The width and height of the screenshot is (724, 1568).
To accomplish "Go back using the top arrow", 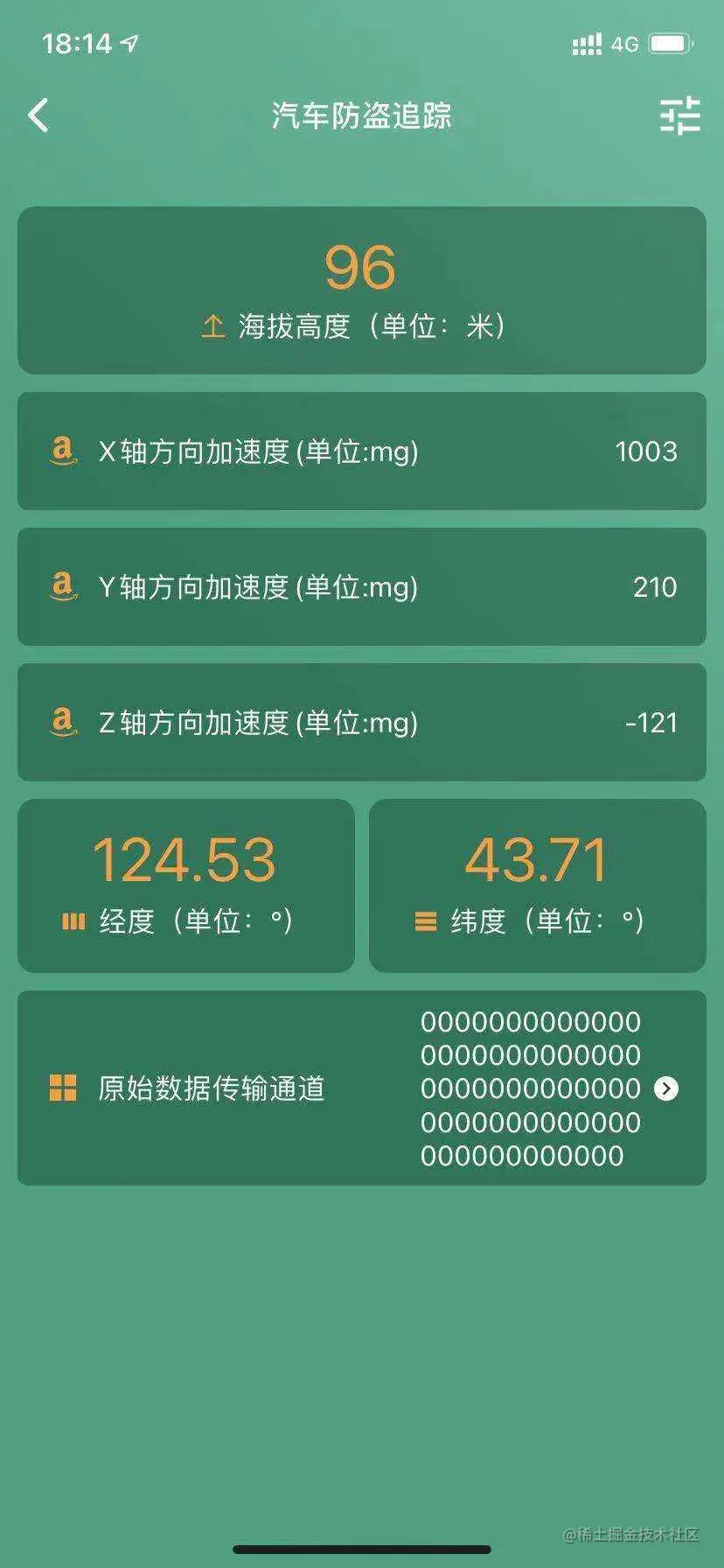I will click(x=38, y=115).
